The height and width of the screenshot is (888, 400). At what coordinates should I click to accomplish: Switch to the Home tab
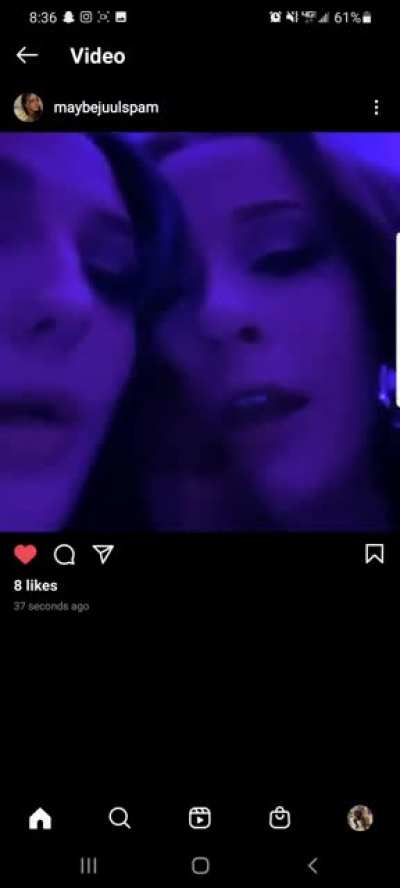40,818
